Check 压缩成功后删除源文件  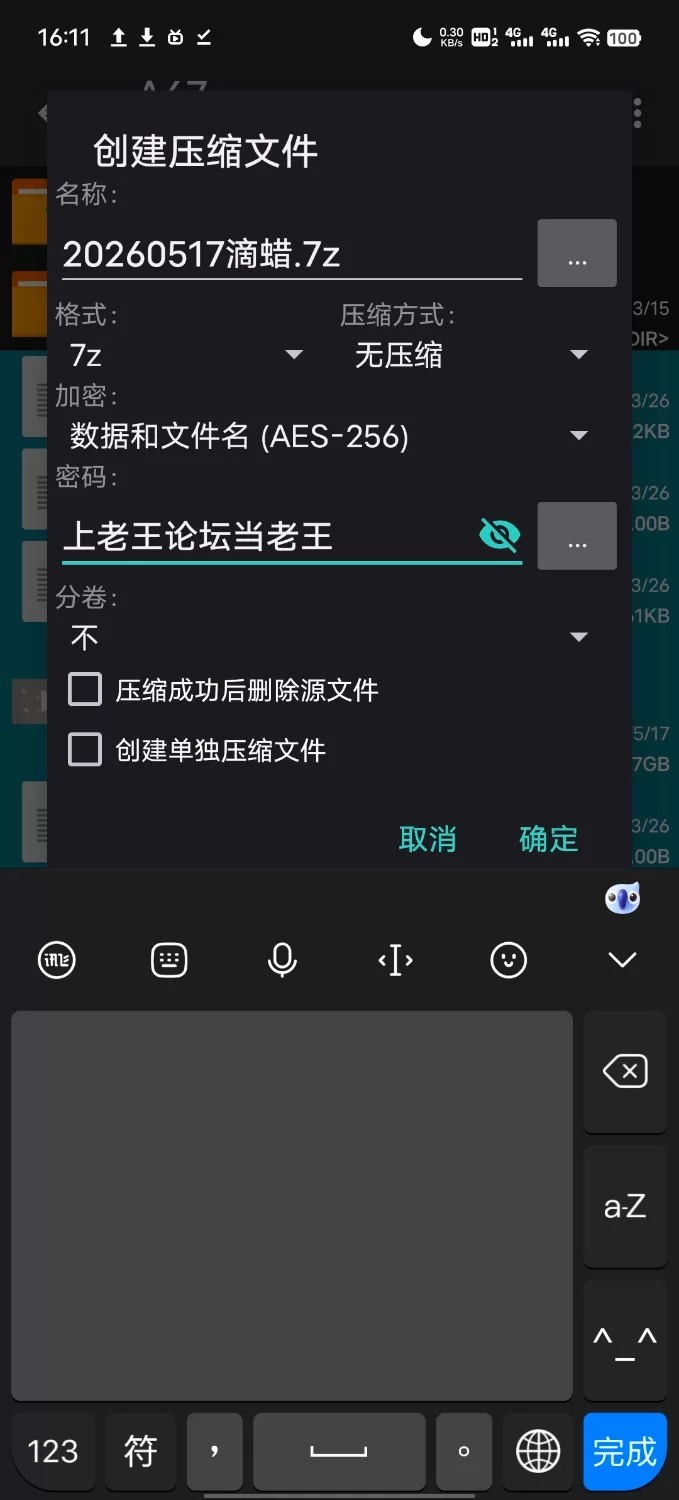224,690
